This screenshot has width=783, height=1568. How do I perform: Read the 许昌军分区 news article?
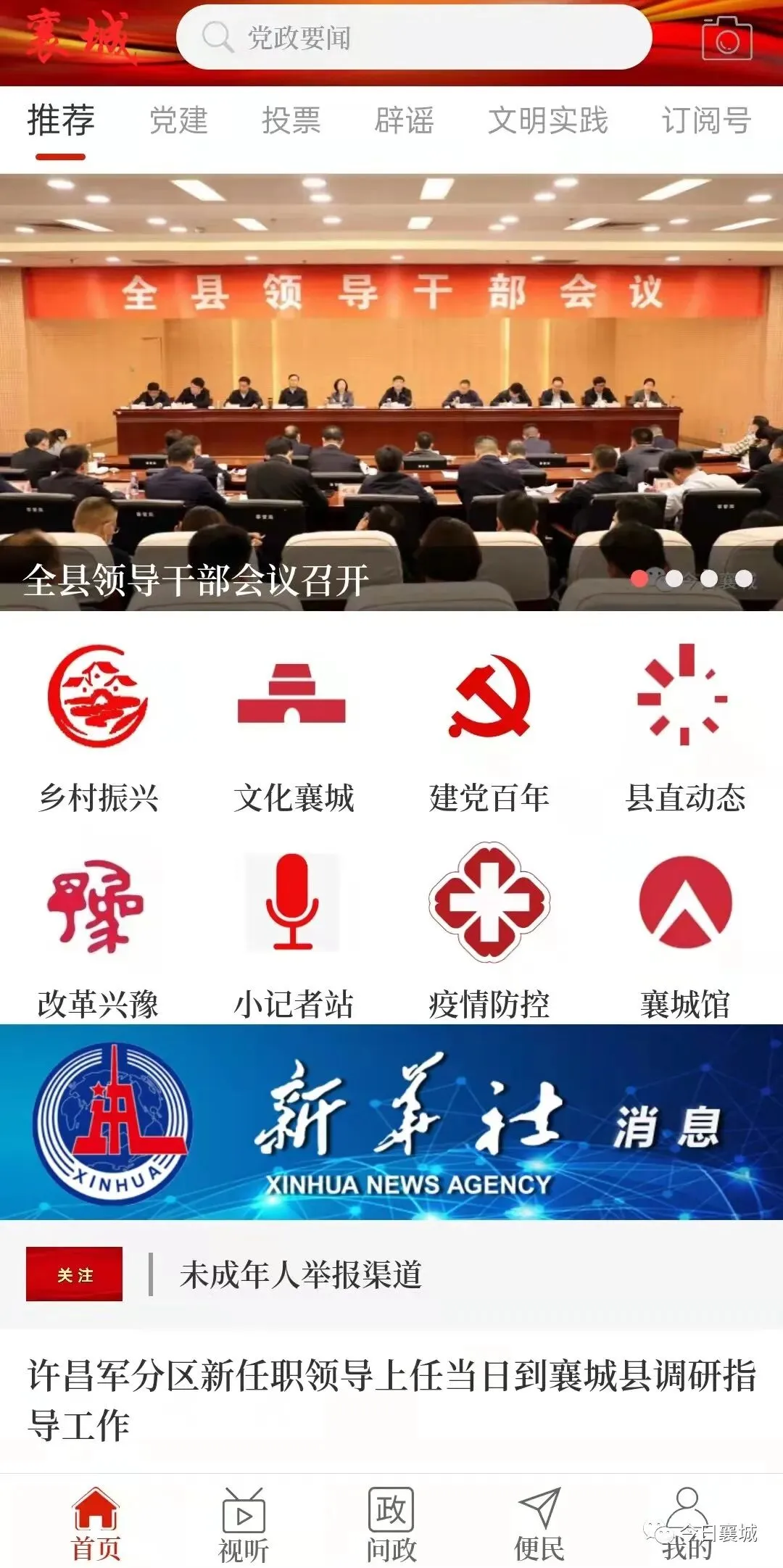tap(391, 1399)
